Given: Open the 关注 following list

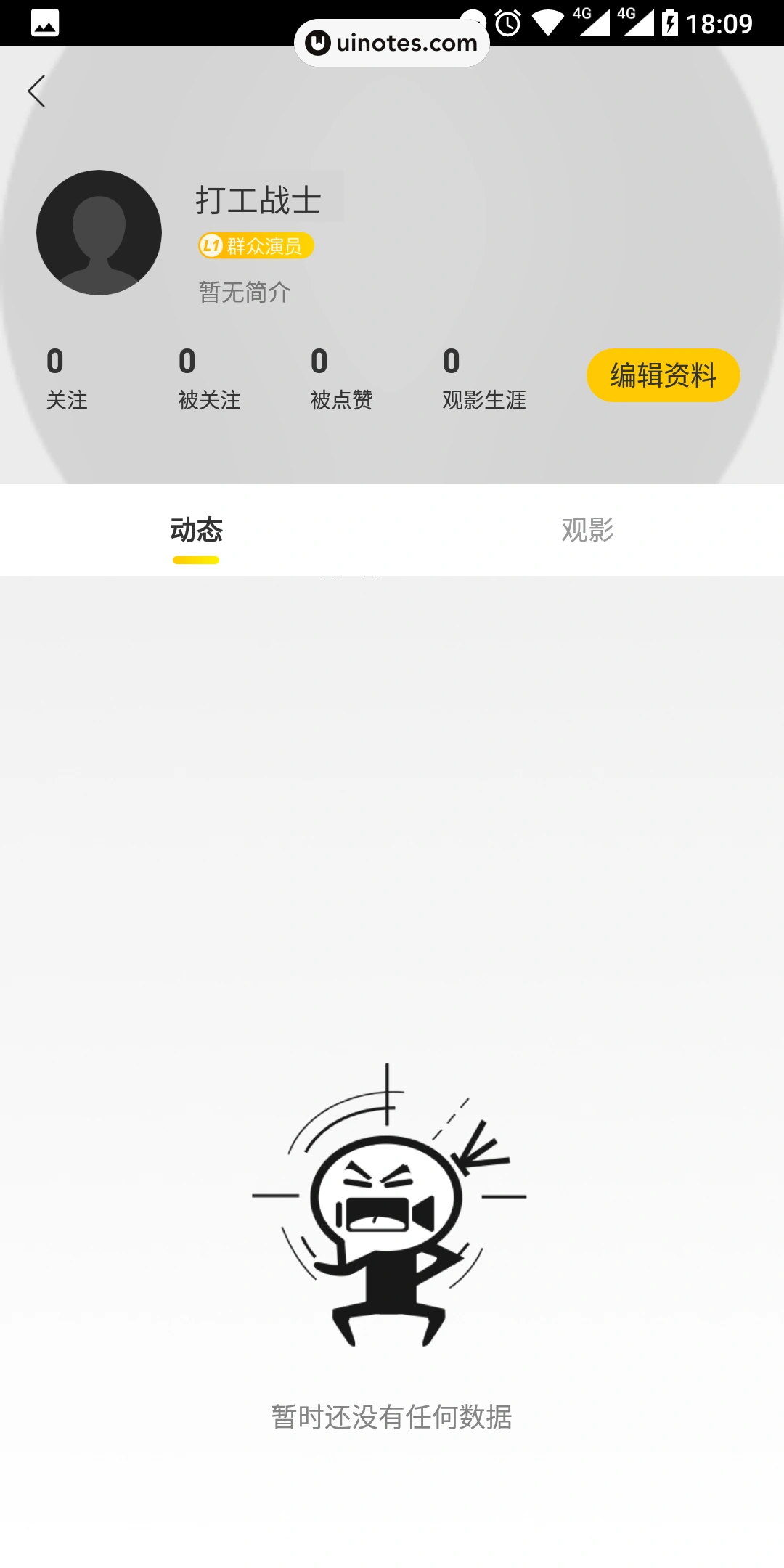Looking at the screenshot, I should 66,379.
